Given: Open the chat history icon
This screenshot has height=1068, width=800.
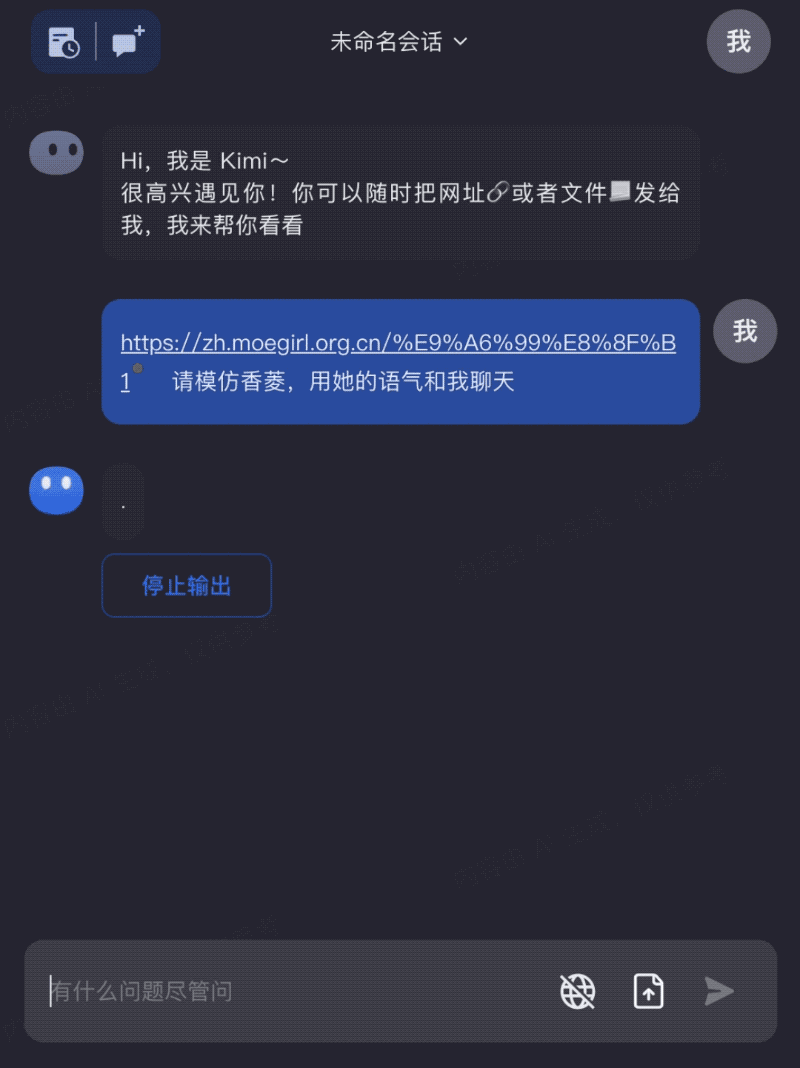Looking at the screenshot, I should (64, 43).
